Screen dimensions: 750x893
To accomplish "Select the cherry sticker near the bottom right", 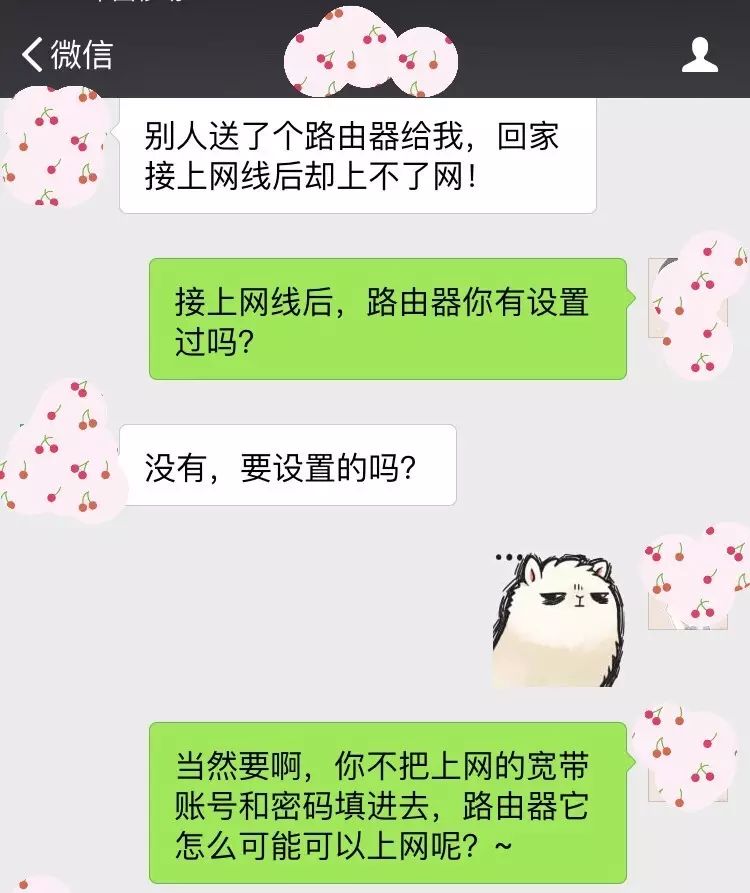I will (x=690, y=760).
